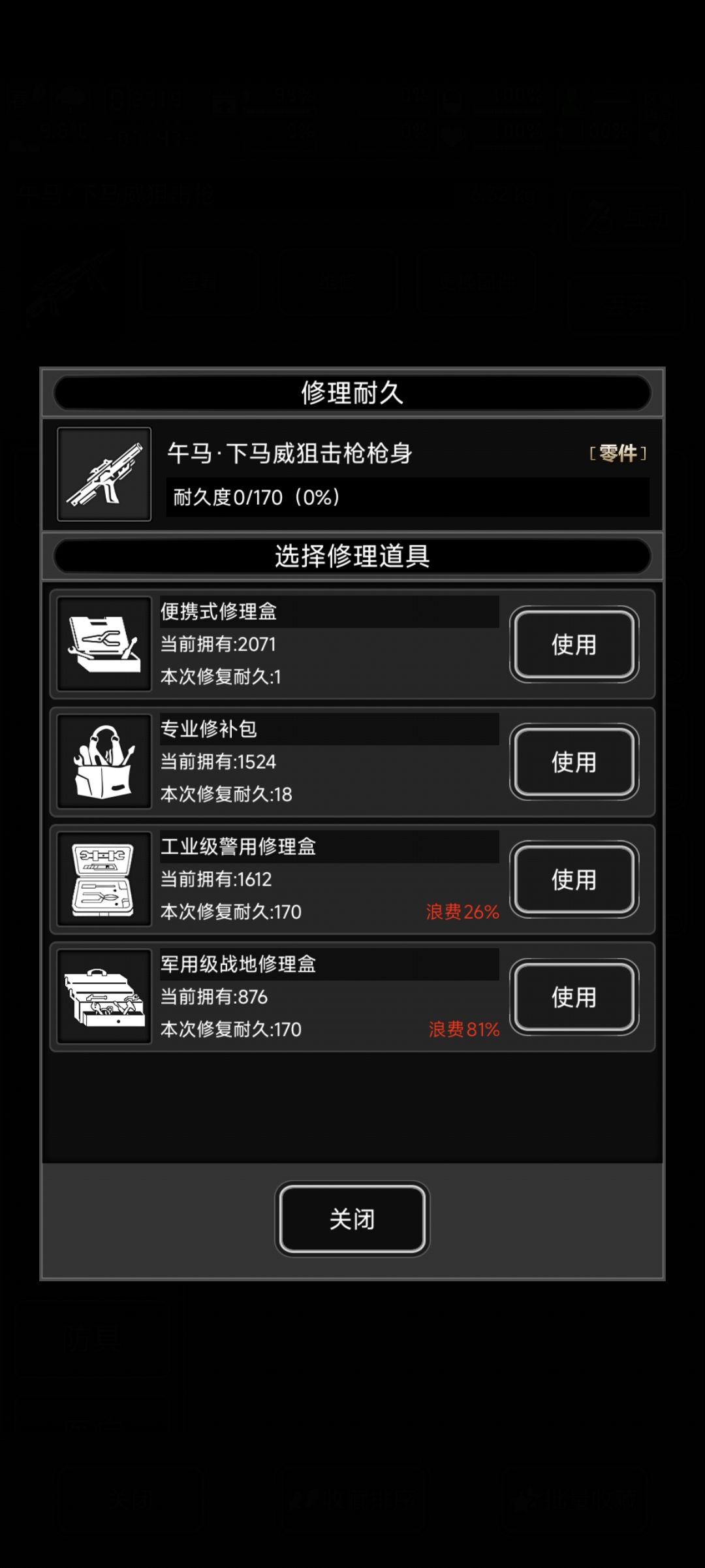Click the professional repair kit (专业修补包) icon

(104, 761)
